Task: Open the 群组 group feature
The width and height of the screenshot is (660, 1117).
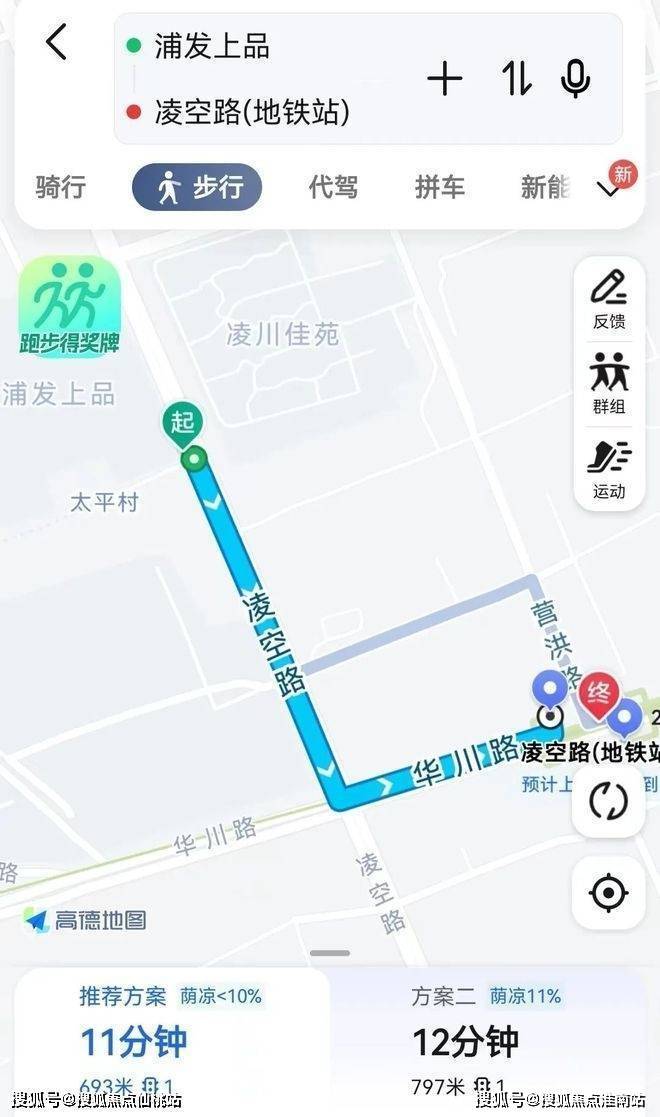Action: click(609, 383)
